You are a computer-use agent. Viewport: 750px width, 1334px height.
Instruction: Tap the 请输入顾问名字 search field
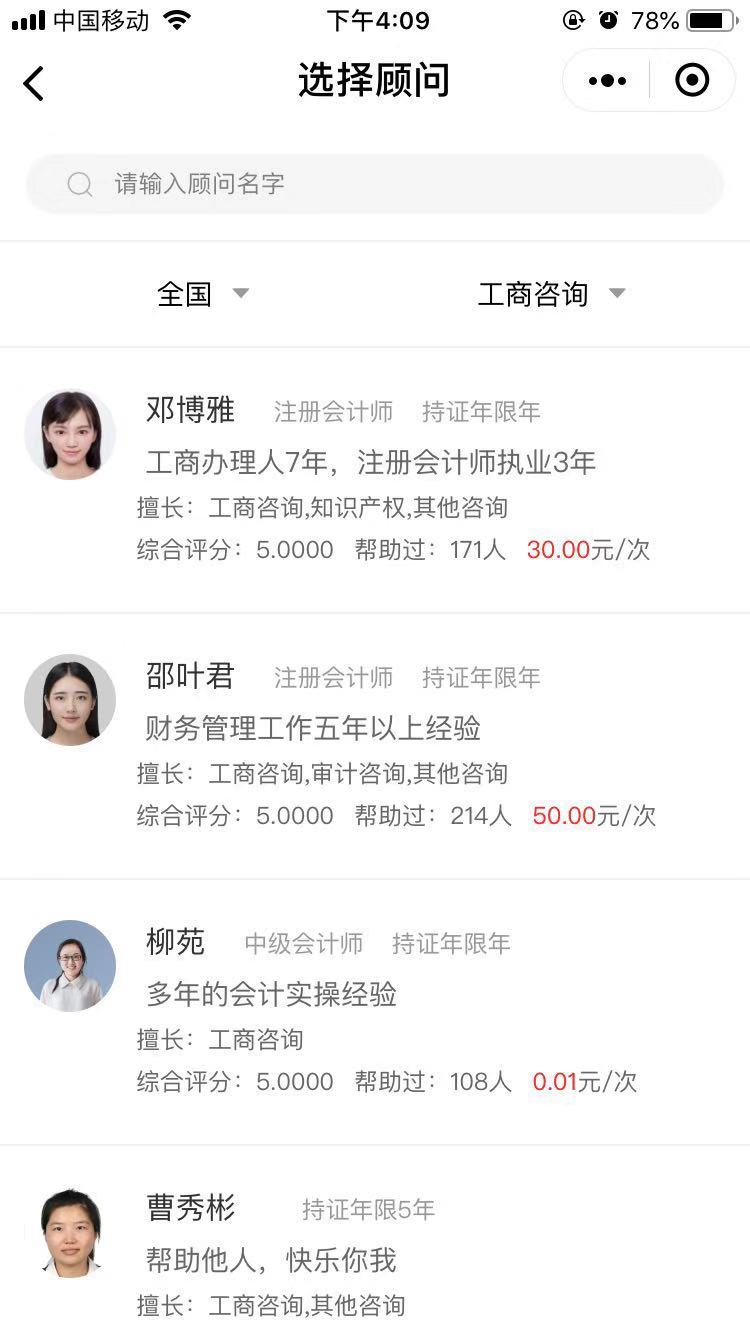[x=375, y=184]
